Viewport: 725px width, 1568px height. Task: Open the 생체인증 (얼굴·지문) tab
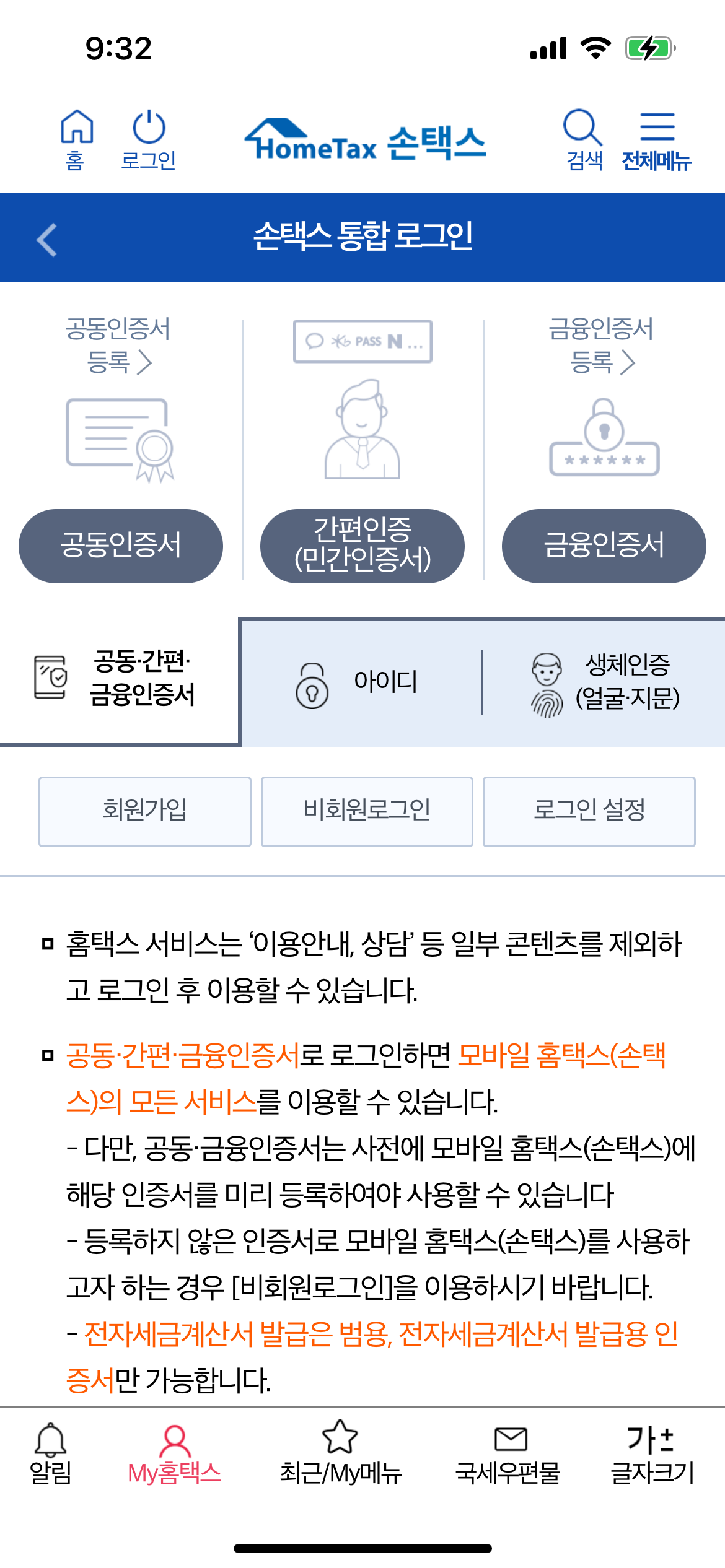(x=604, y=684)
